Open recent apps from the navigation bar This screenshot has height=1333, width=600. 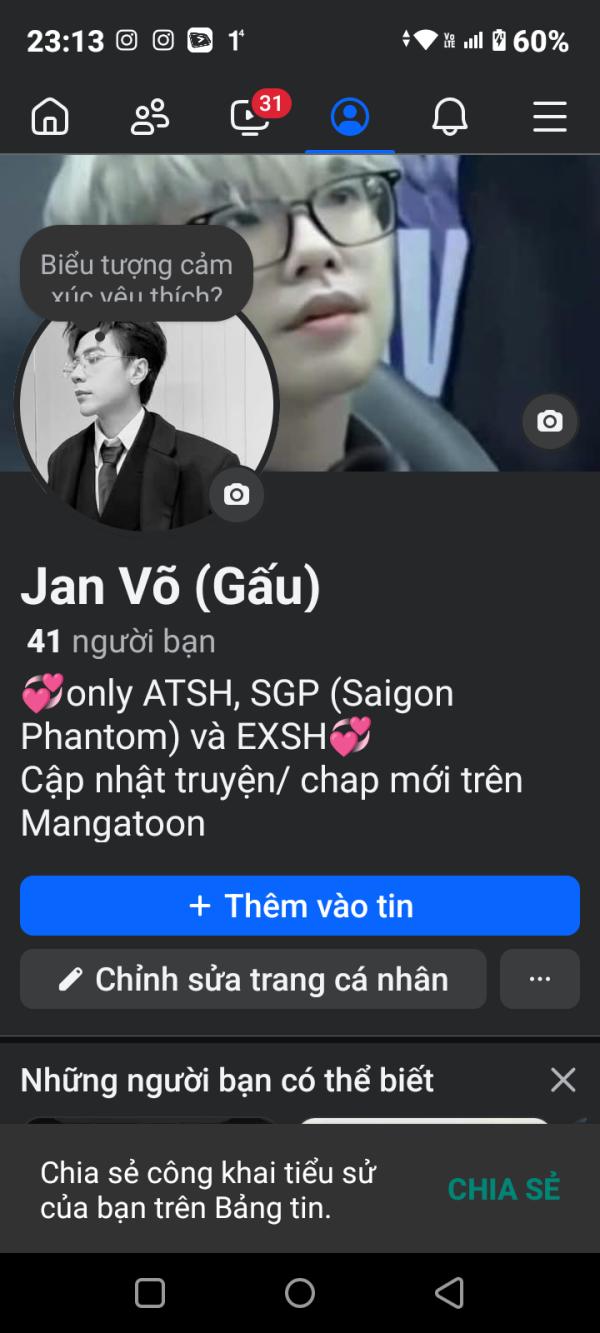(150, 1293)
